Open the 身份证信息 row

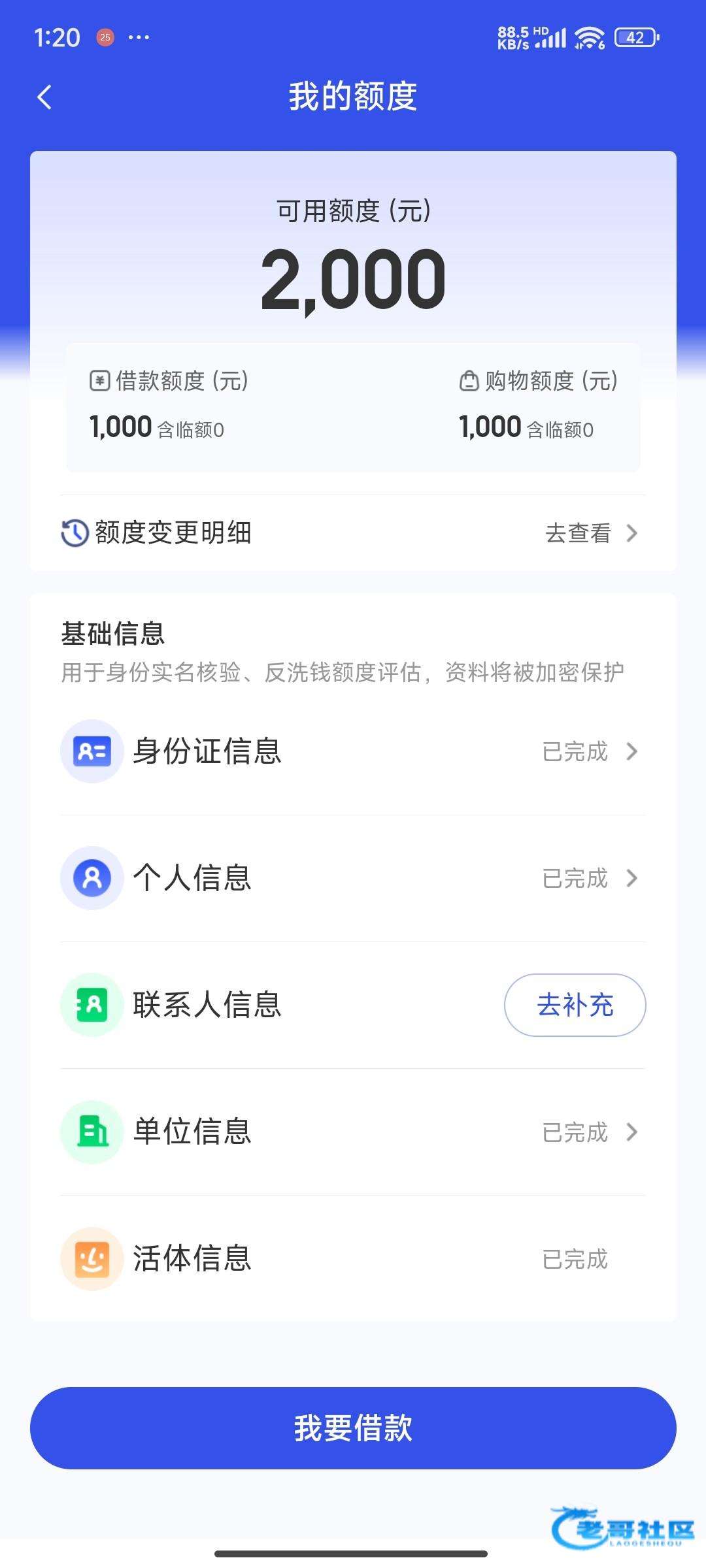click(353, 751)
